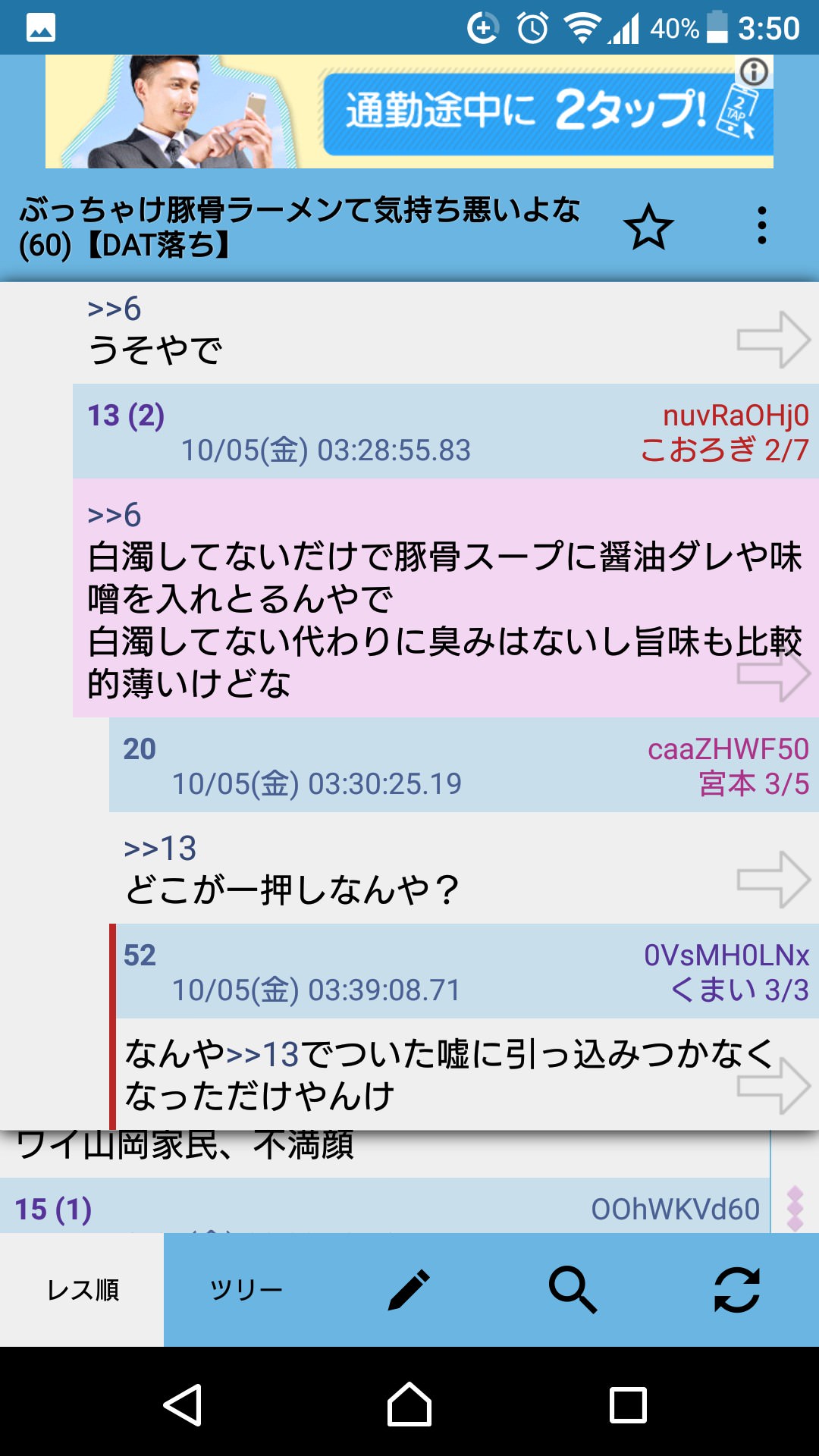The width and height of the screenshot is (819, 1456).
Task: Follow the >>13 anchor in post 20
Action: [160, 849]
